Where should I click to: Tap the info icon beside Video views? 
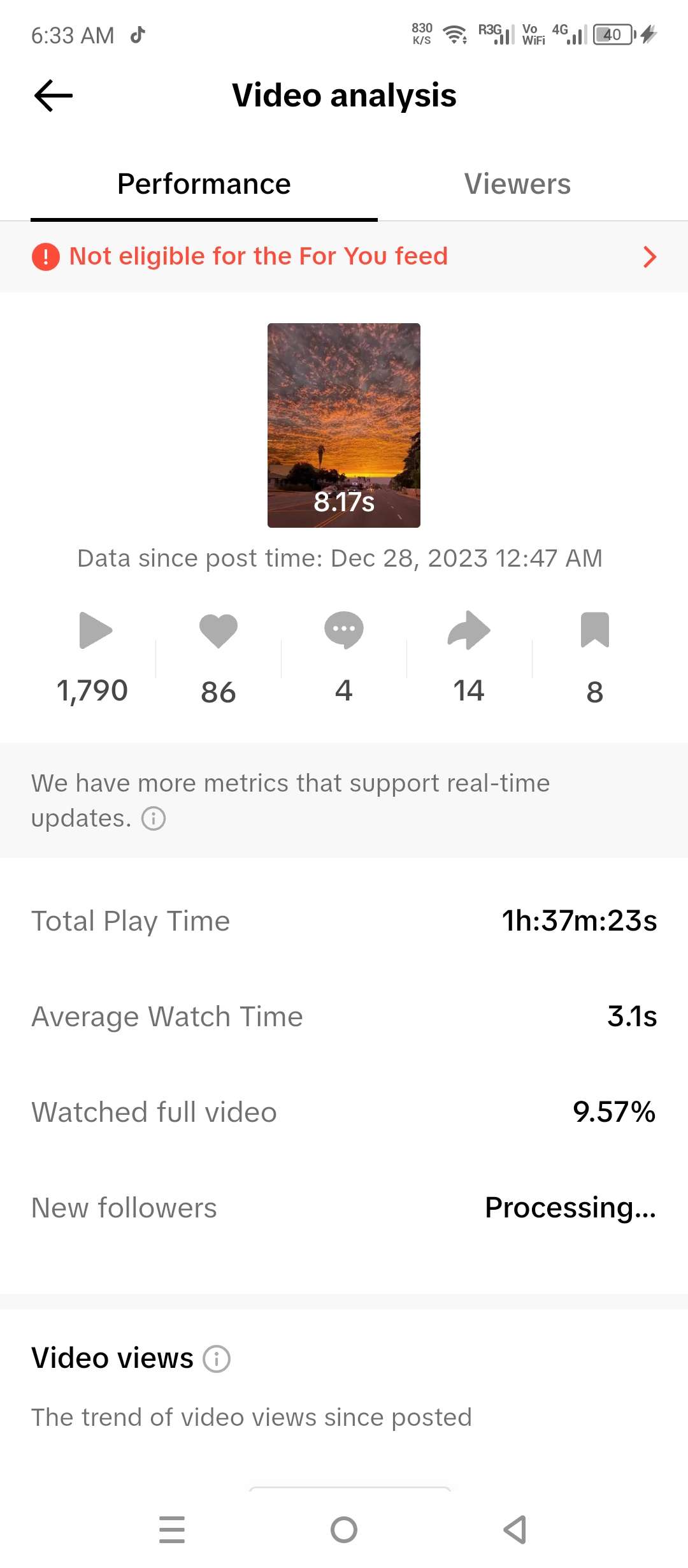click(x=217, y=1358)
